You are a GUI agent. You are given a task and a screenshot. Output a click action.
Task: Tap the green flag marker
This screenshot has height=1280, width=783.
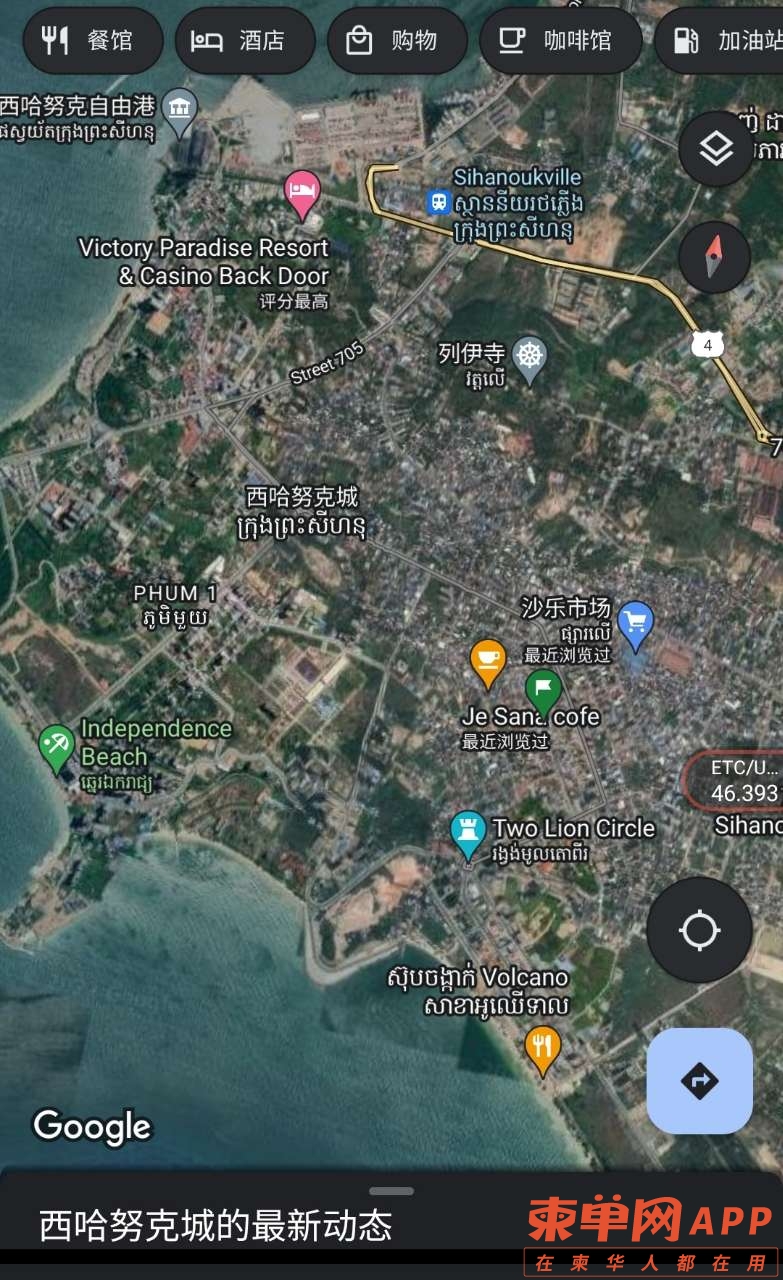[x=543, y=690]
